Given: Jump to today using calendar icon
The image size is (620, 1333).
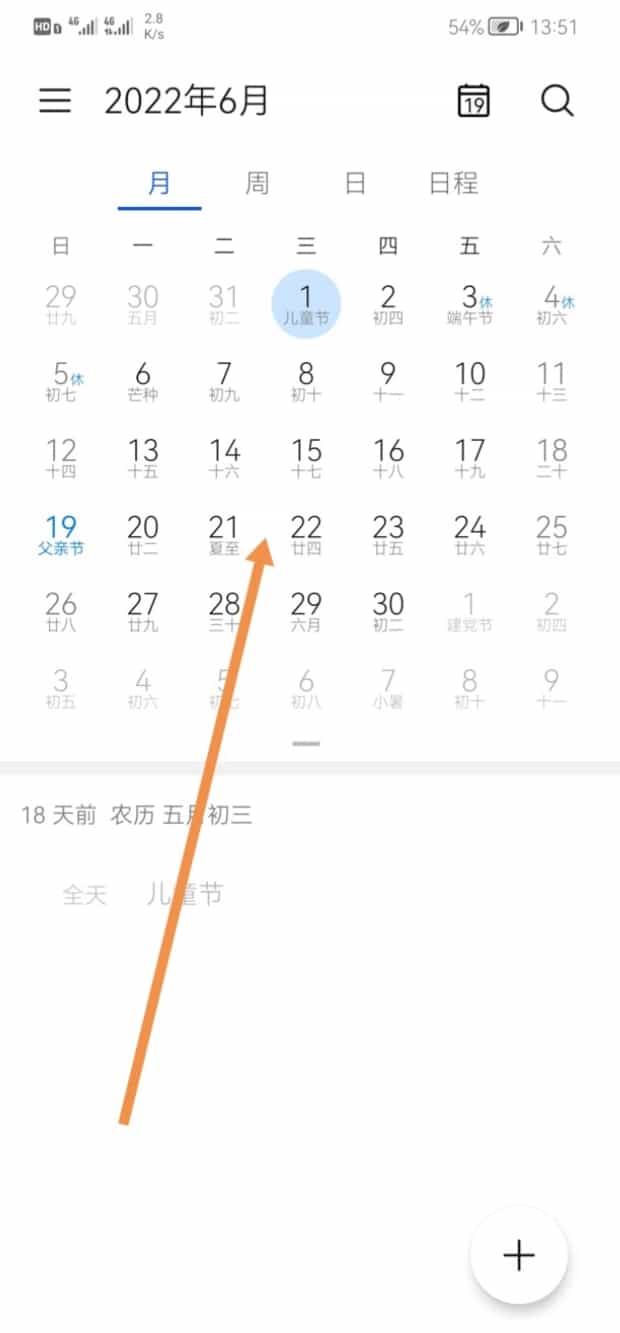Looking at the screenshot, I should click(473, 101).
